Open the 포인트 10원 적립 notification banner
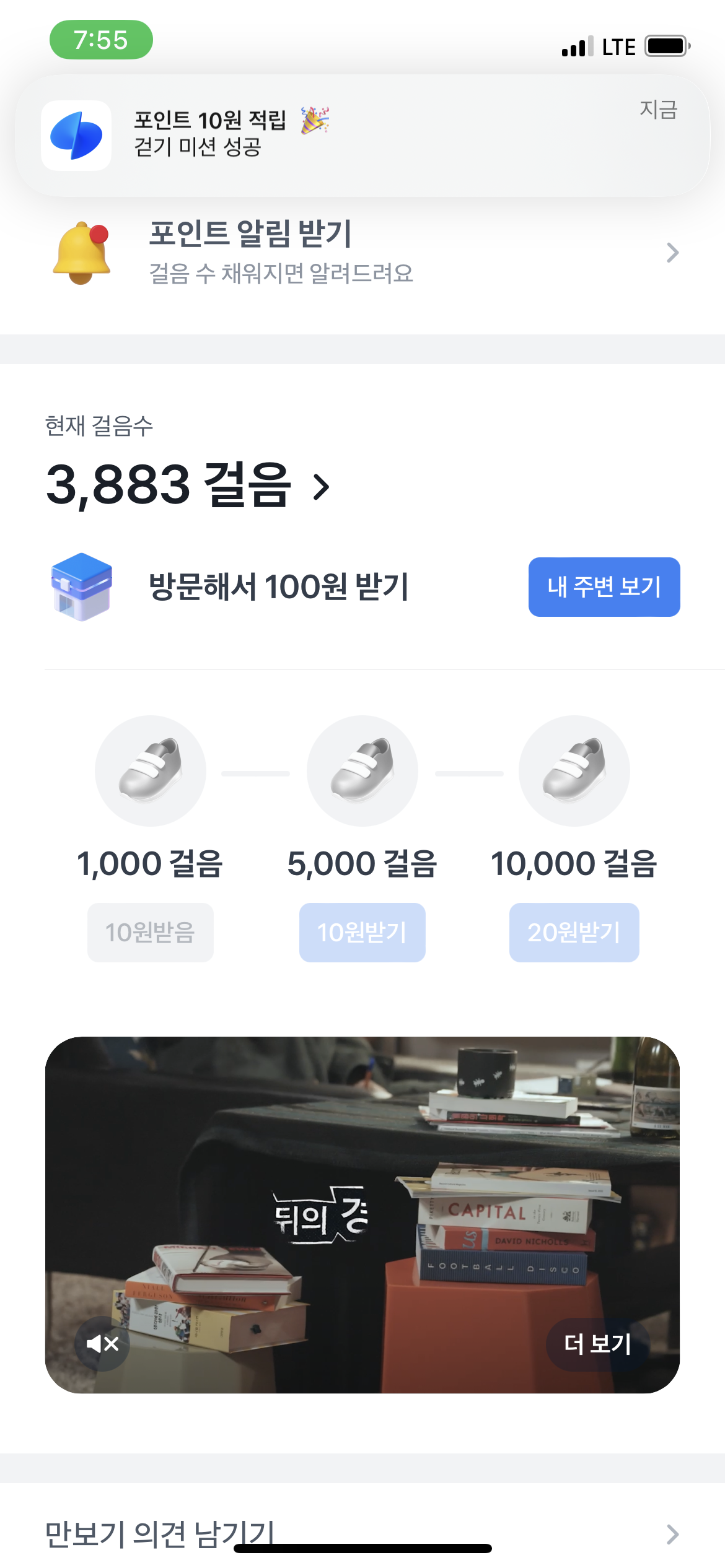Image resolution: width=725 pixels, height=1568 pixels. (x=362, y=135)
